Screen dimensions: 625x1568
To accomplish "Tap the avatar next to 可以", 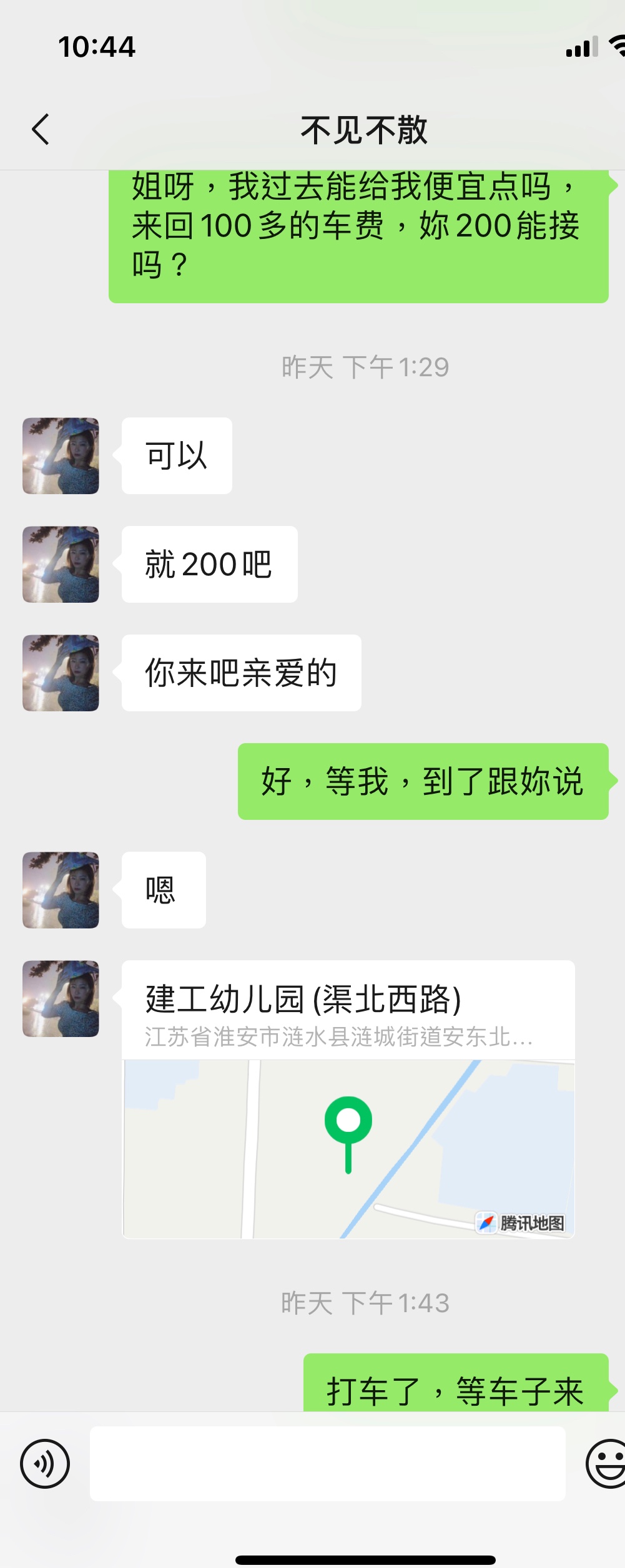I will 61,455.
